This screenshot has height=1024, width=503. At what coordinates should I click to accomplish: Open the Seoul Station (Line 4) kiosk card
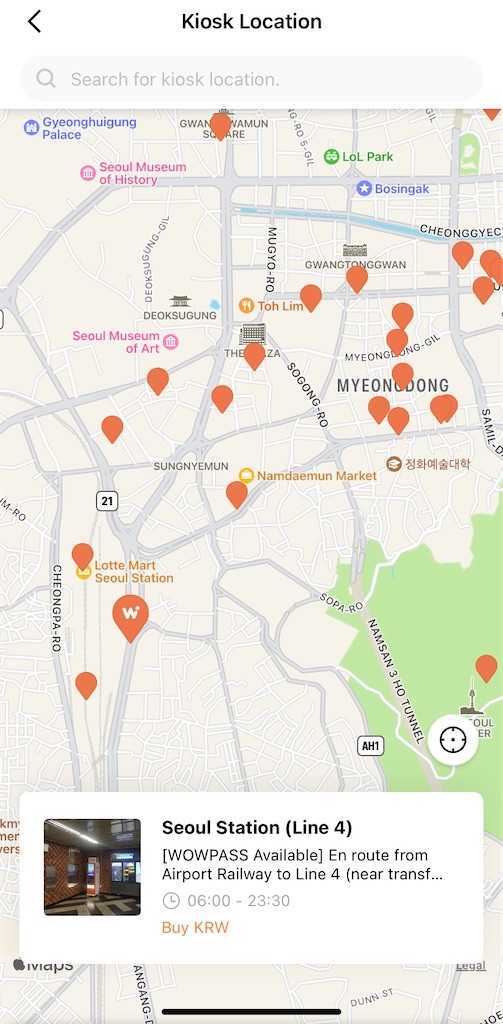click(x=252, y=877)
